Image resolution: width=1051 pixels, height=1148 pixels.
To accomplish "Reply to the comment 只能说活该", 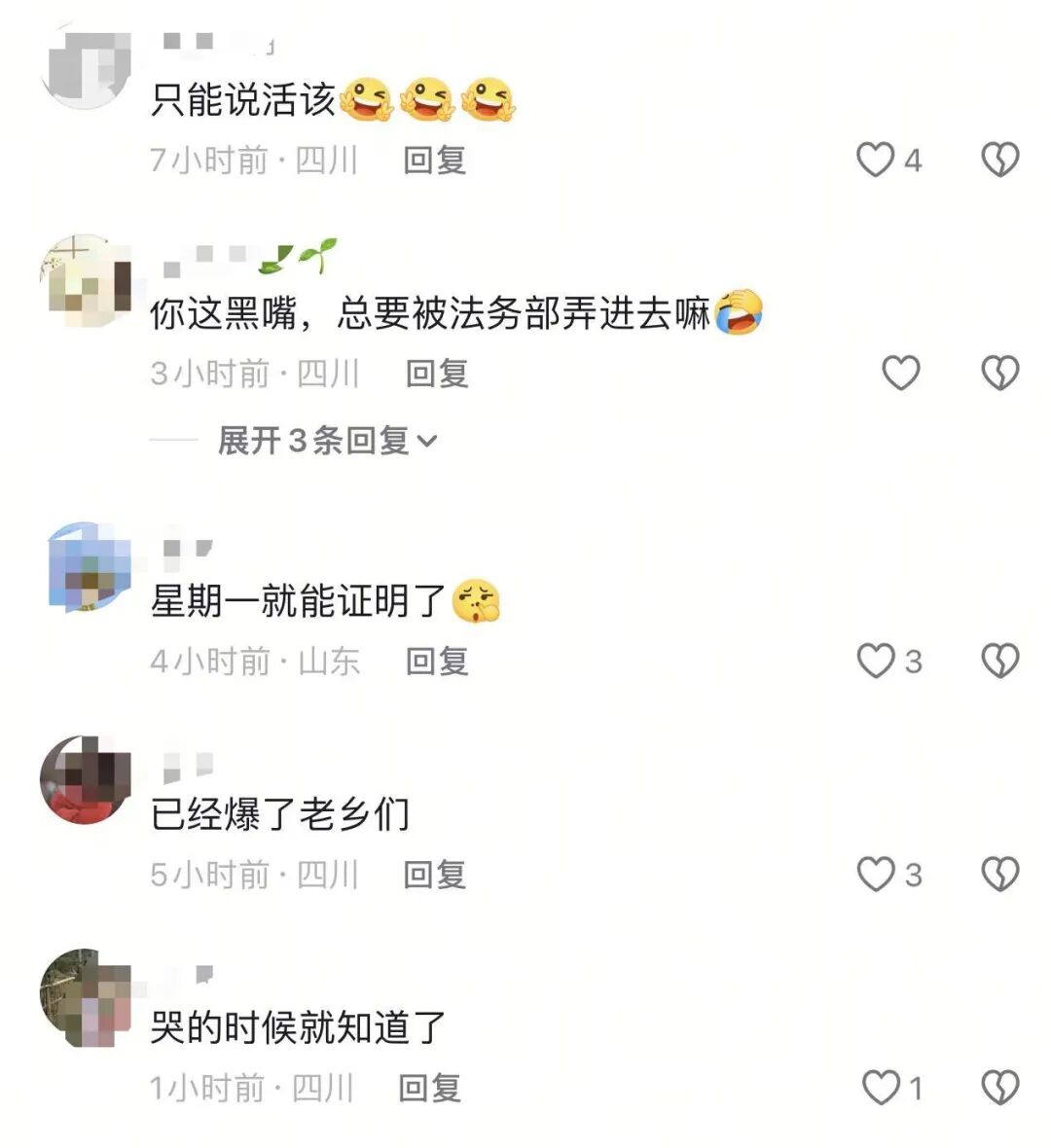I will click(x=435, y=160).
